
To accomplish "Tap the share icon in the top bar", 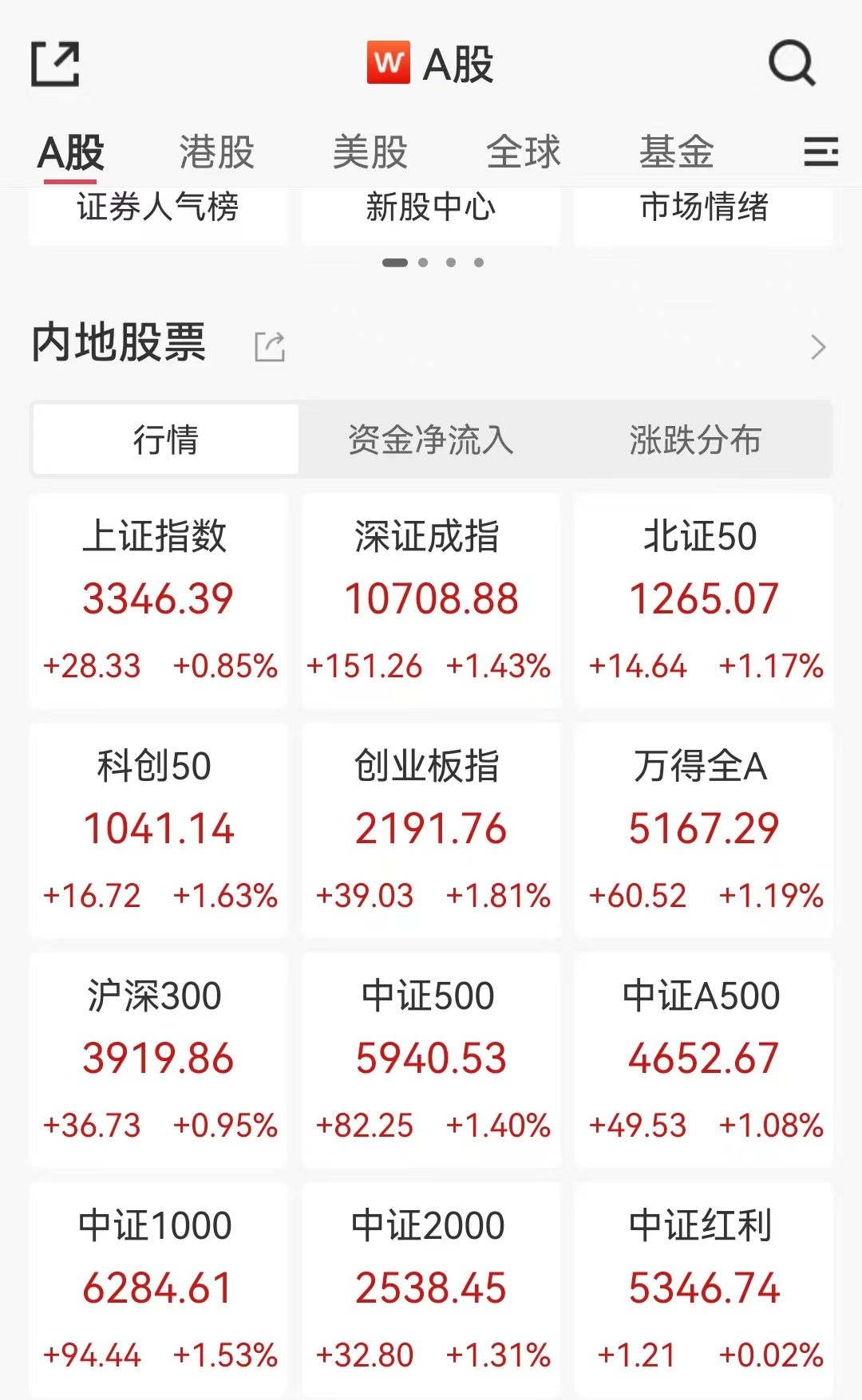I will point(55,64).
